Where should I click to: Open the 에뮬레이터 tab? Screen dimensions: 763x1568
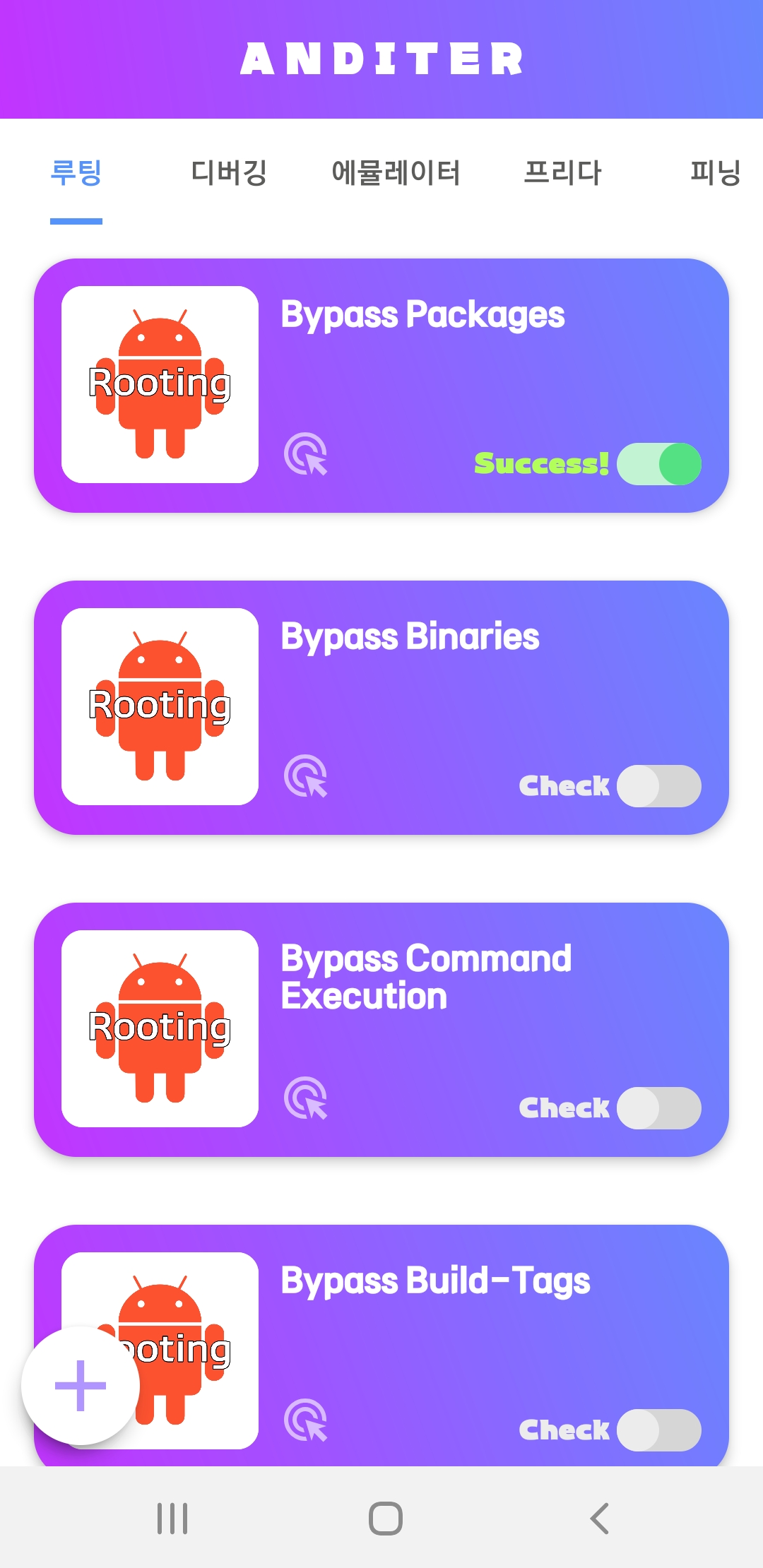tap(396, 172)
